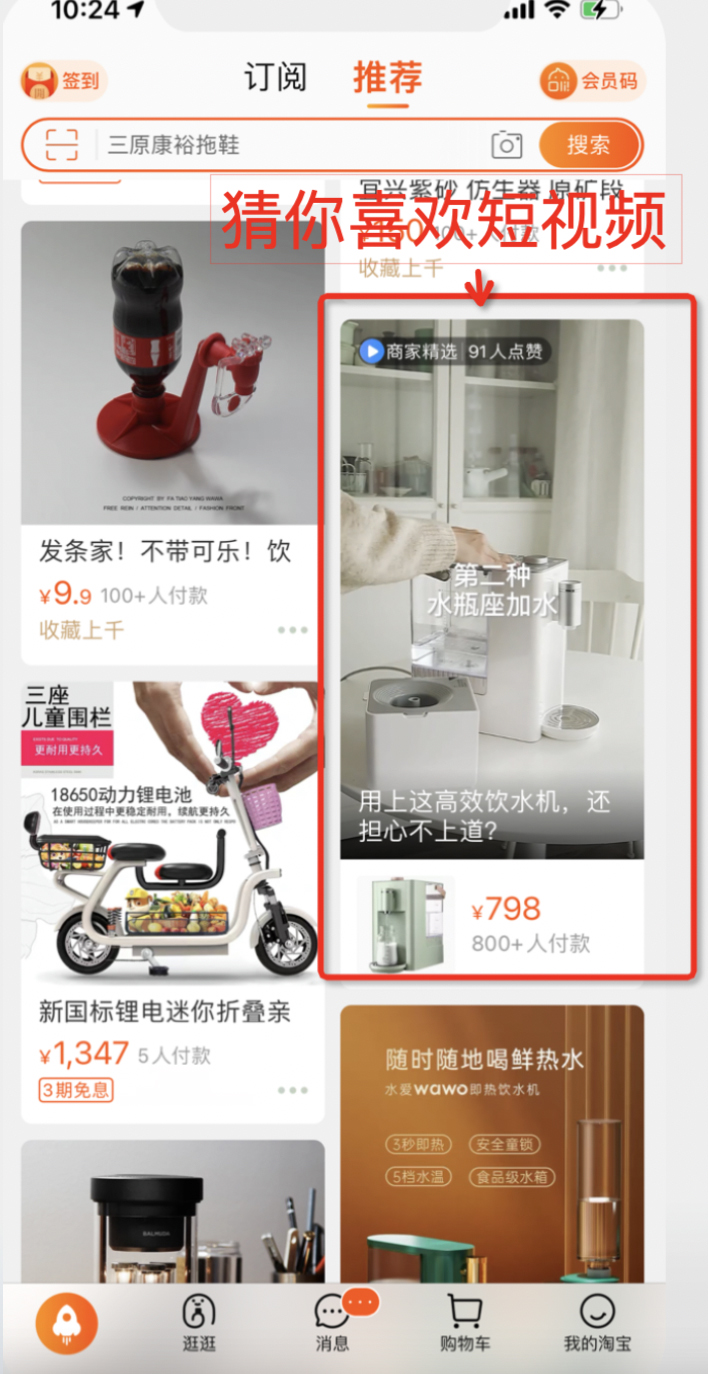Open the 购物车 shopping cart
The height and width of the screenshot is (1374, 708).
464,1323
